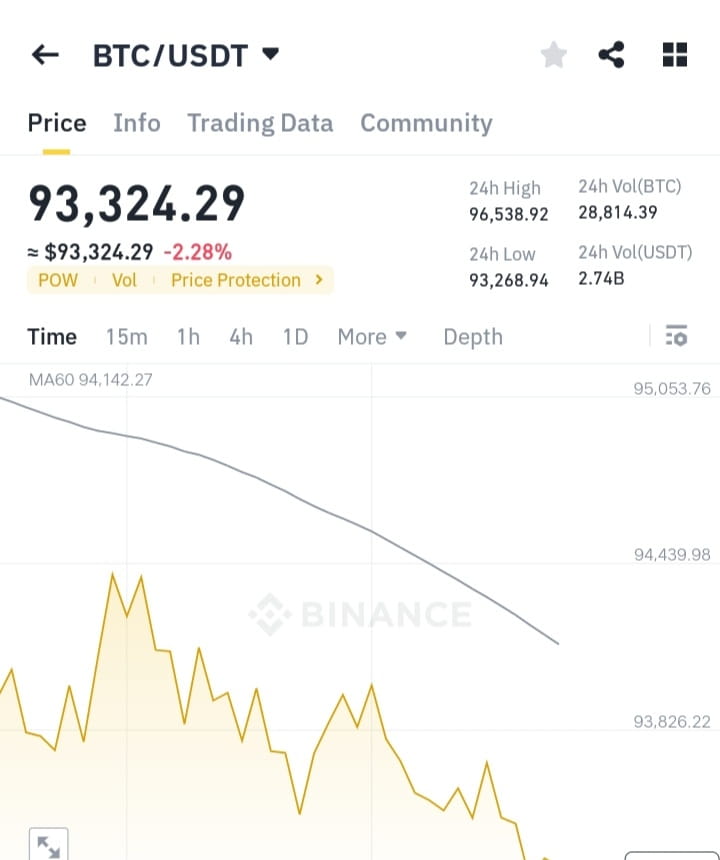Screen dimensions: 720x860
Task: Tap the 24h High value 96,538.92
Action: 508,213
